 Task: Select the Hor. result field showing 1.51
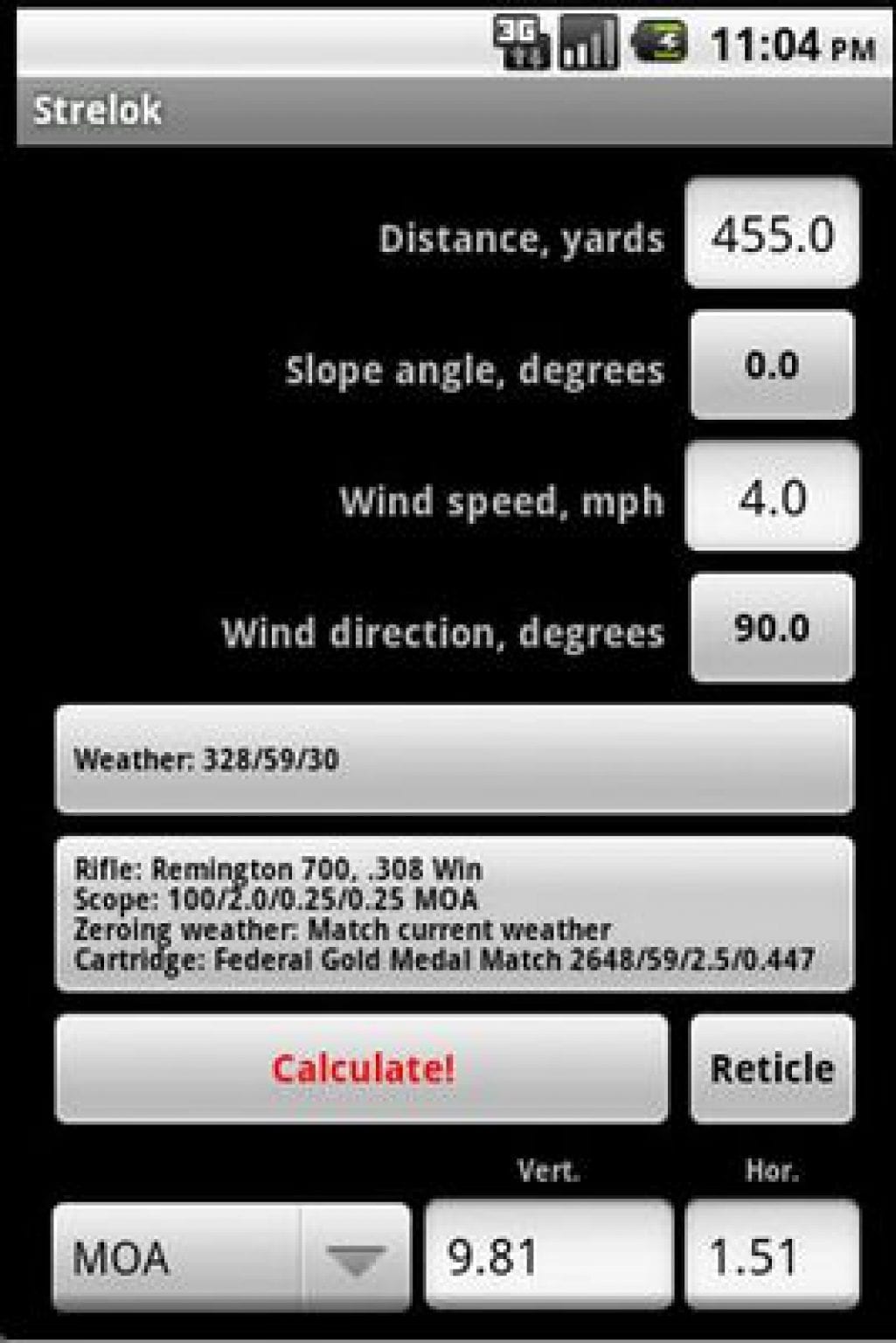click(773, 1257)
